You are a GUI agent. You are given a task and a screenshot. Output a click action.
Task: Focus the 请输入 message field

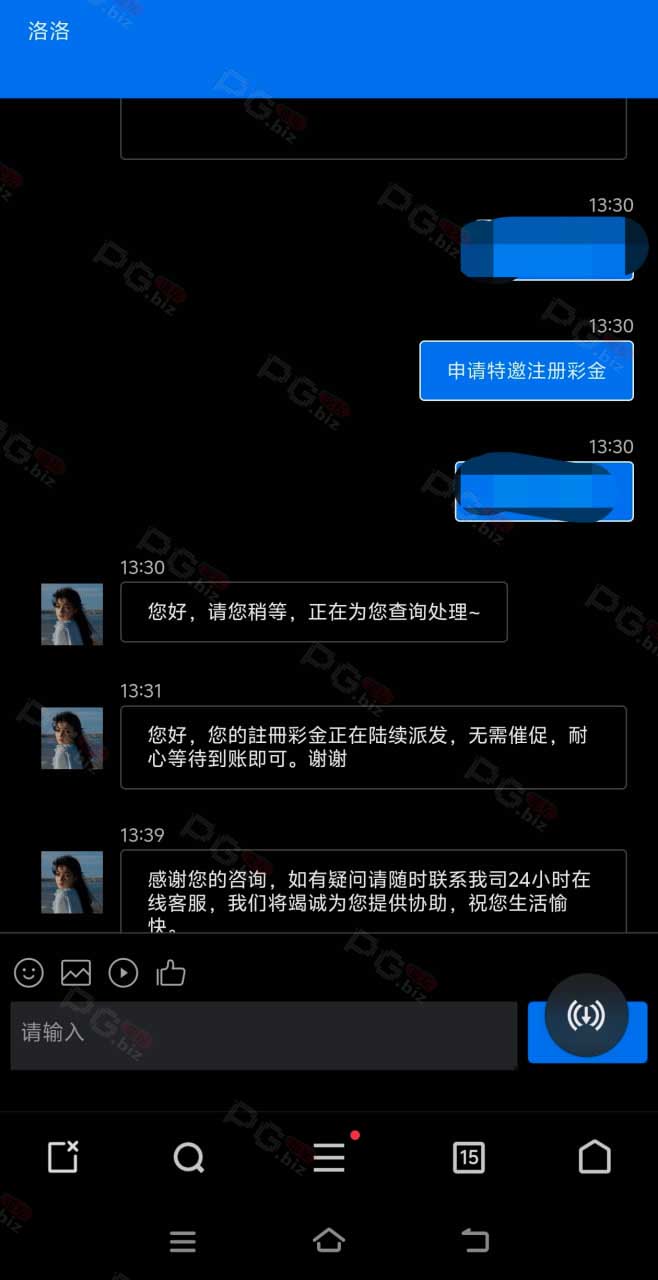264,1035
